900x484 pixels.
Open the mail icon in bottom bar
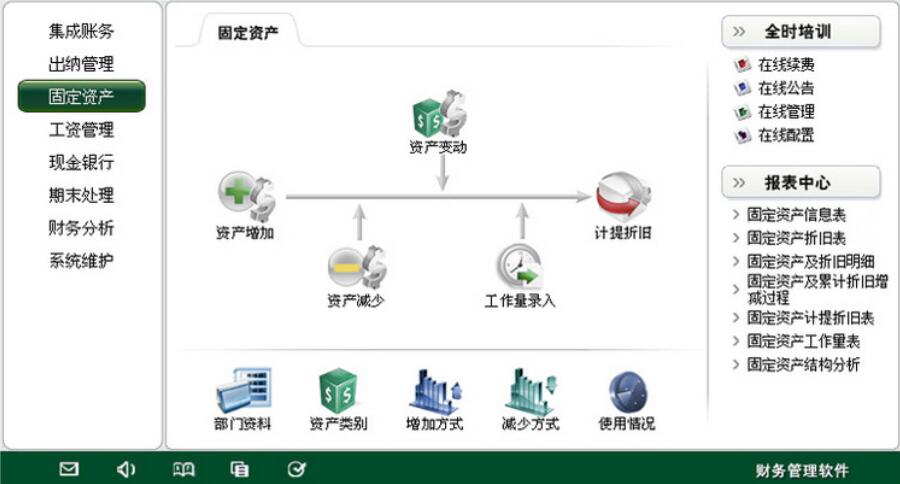tap(69, 468)
